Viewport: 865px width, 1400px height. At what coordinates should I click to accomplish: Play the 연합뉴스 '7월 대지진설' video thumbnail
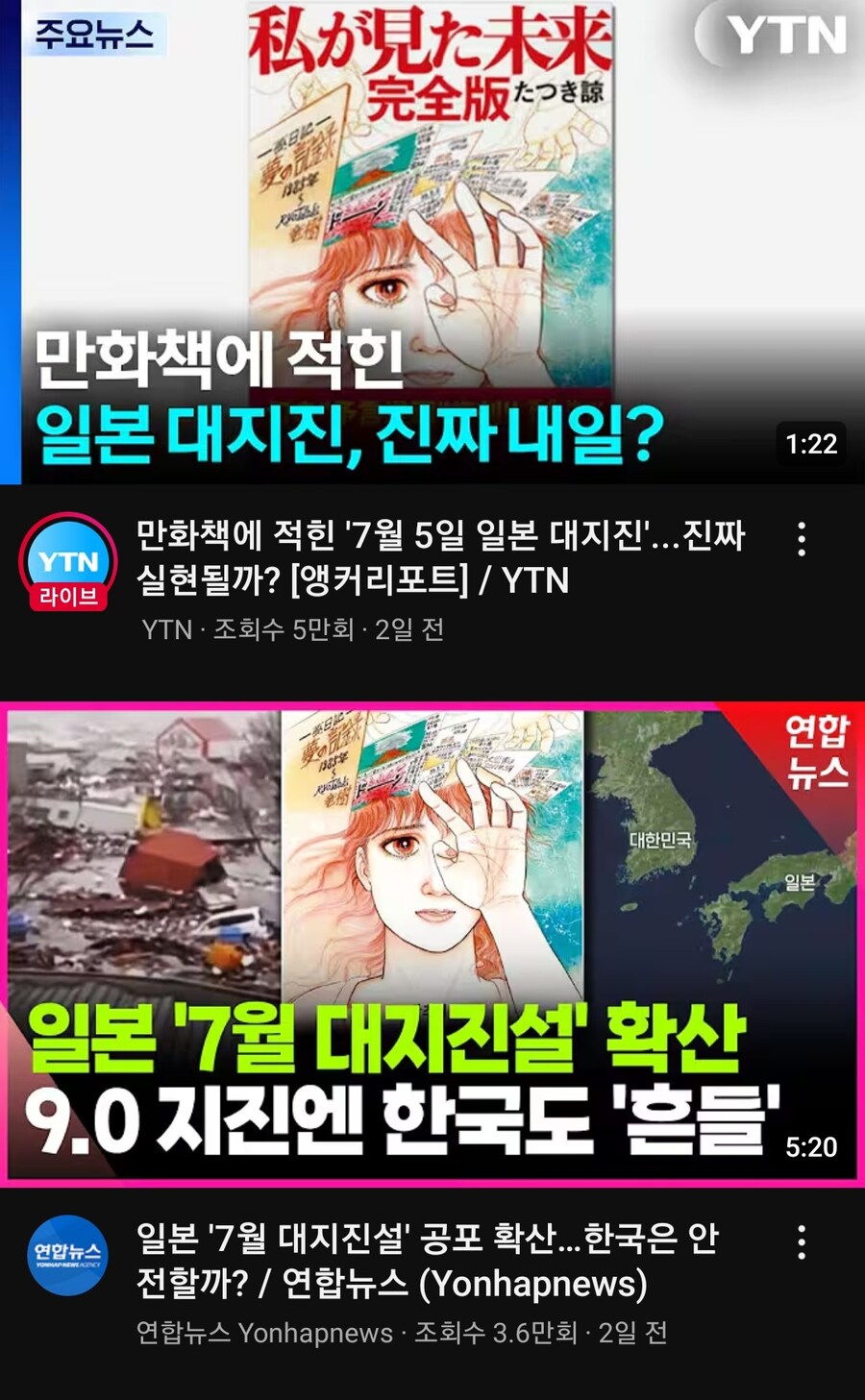[432, 946]
